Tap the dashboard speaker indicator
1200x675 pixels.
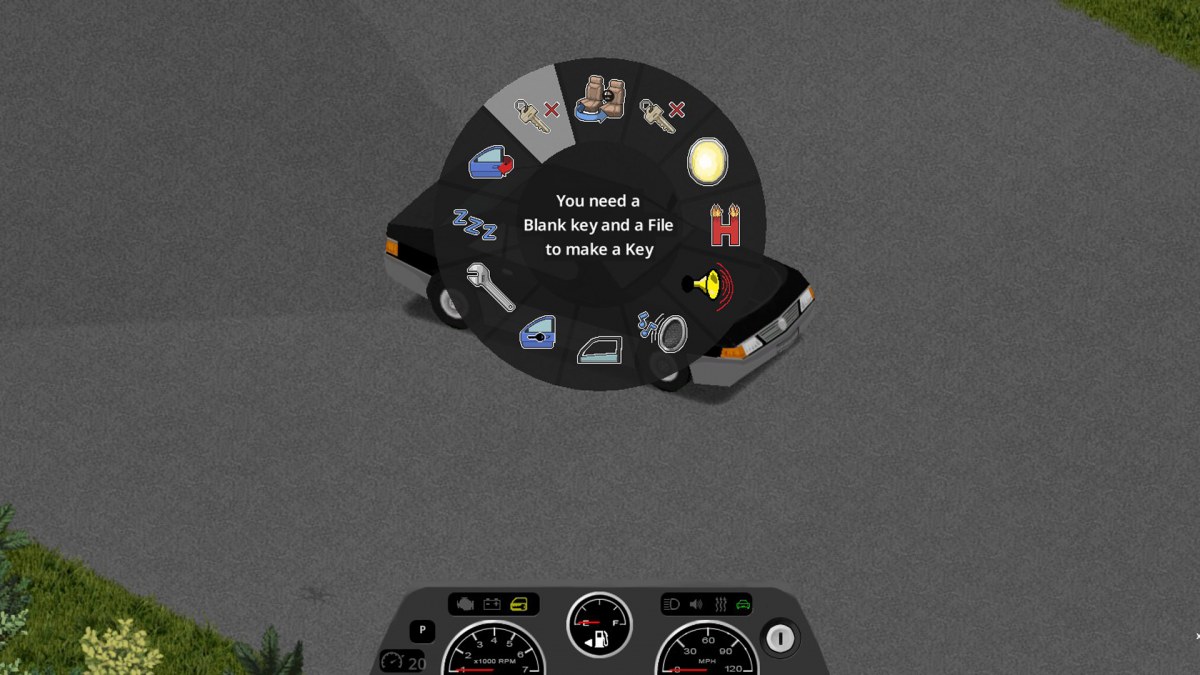[696, 604]
